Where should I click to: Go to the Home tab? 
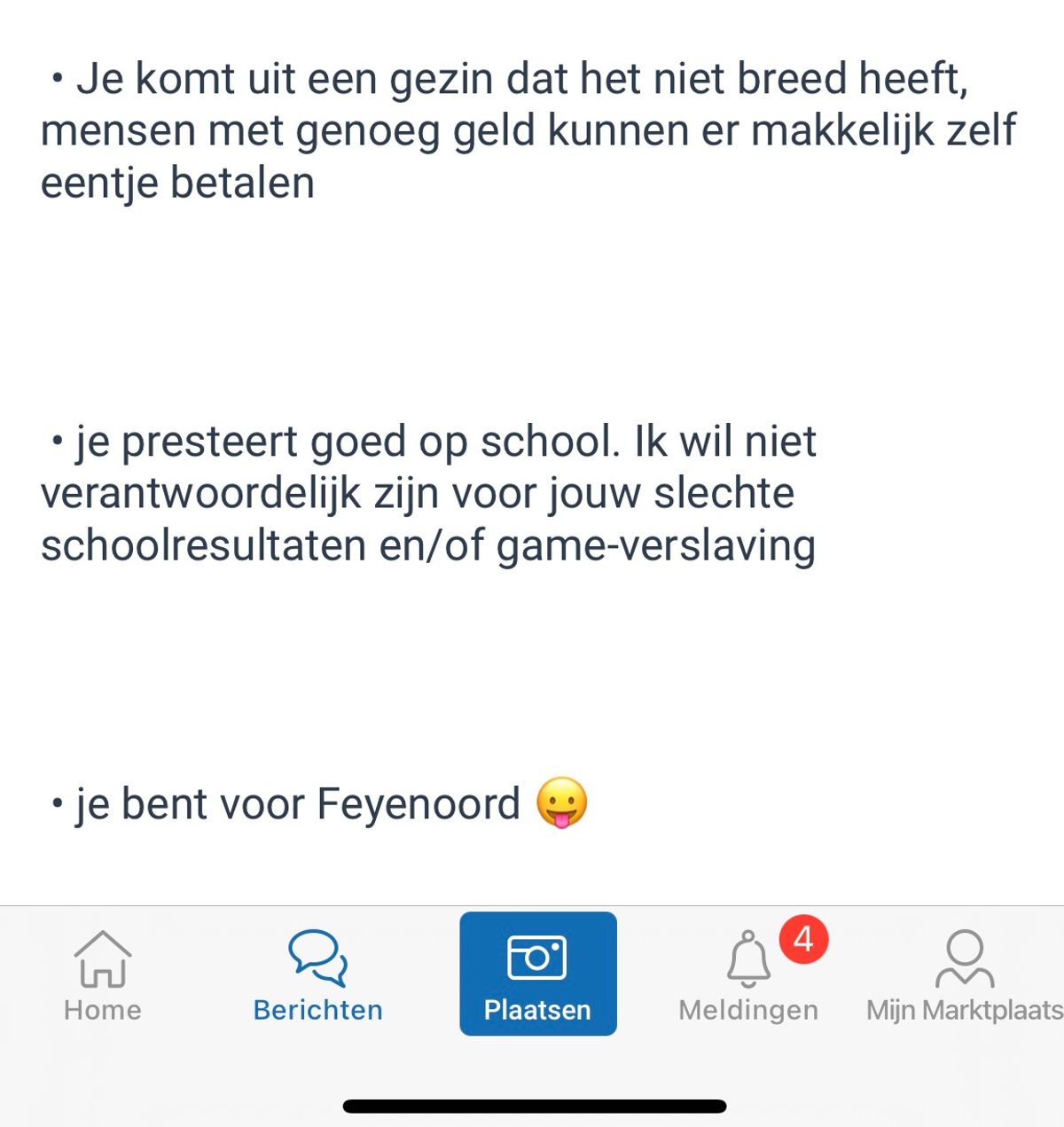tap(102, 975)
